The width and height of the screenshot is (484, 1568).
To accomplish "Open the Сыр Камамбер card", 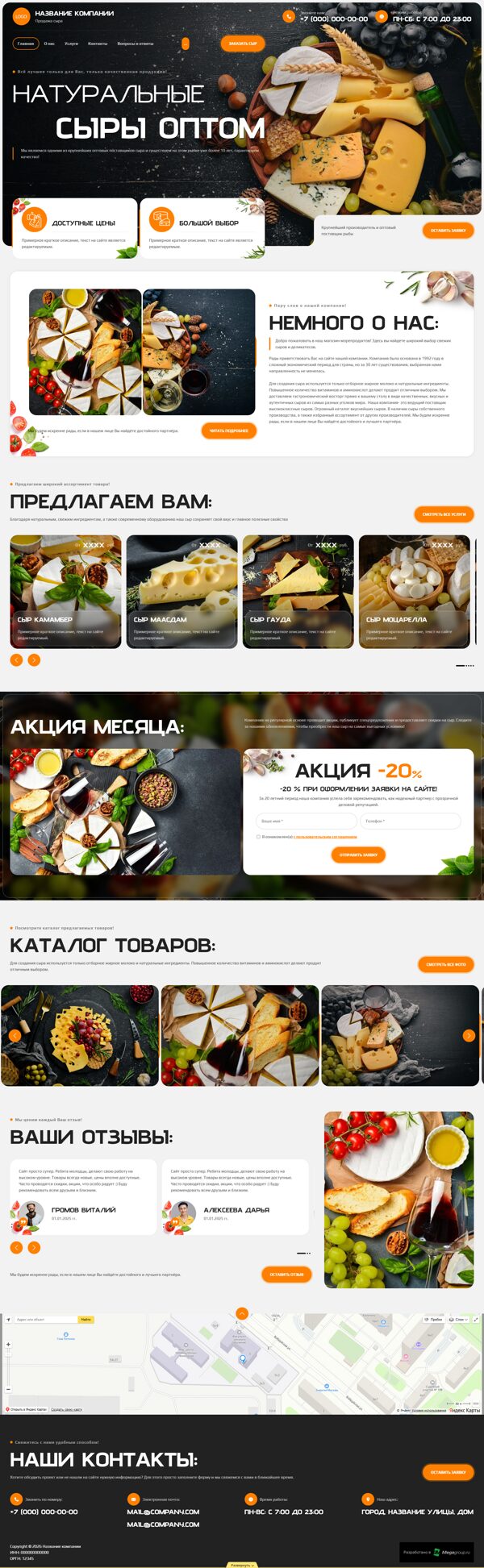I will tap(65, 592).
